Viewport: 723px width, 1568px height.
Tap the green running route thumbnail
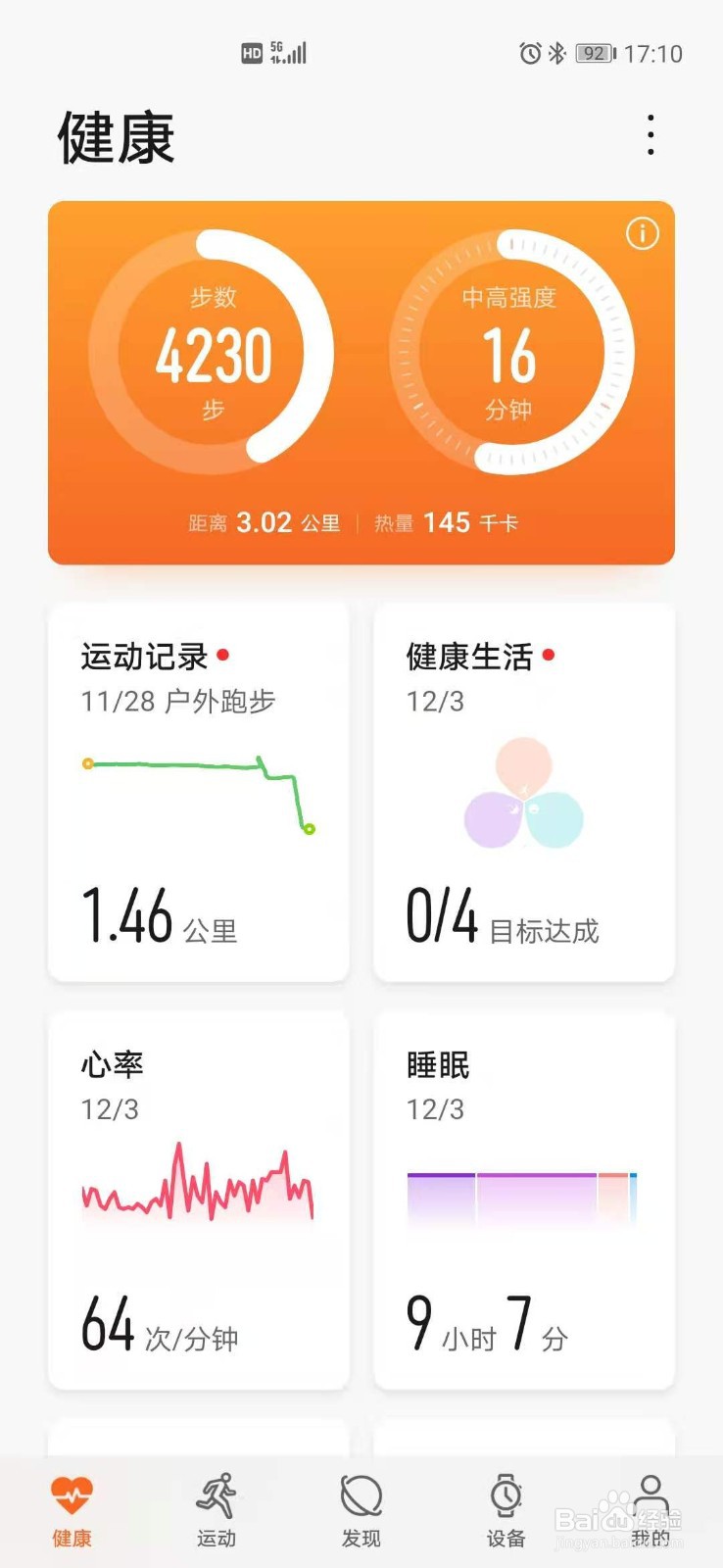[x=196, y=794]
